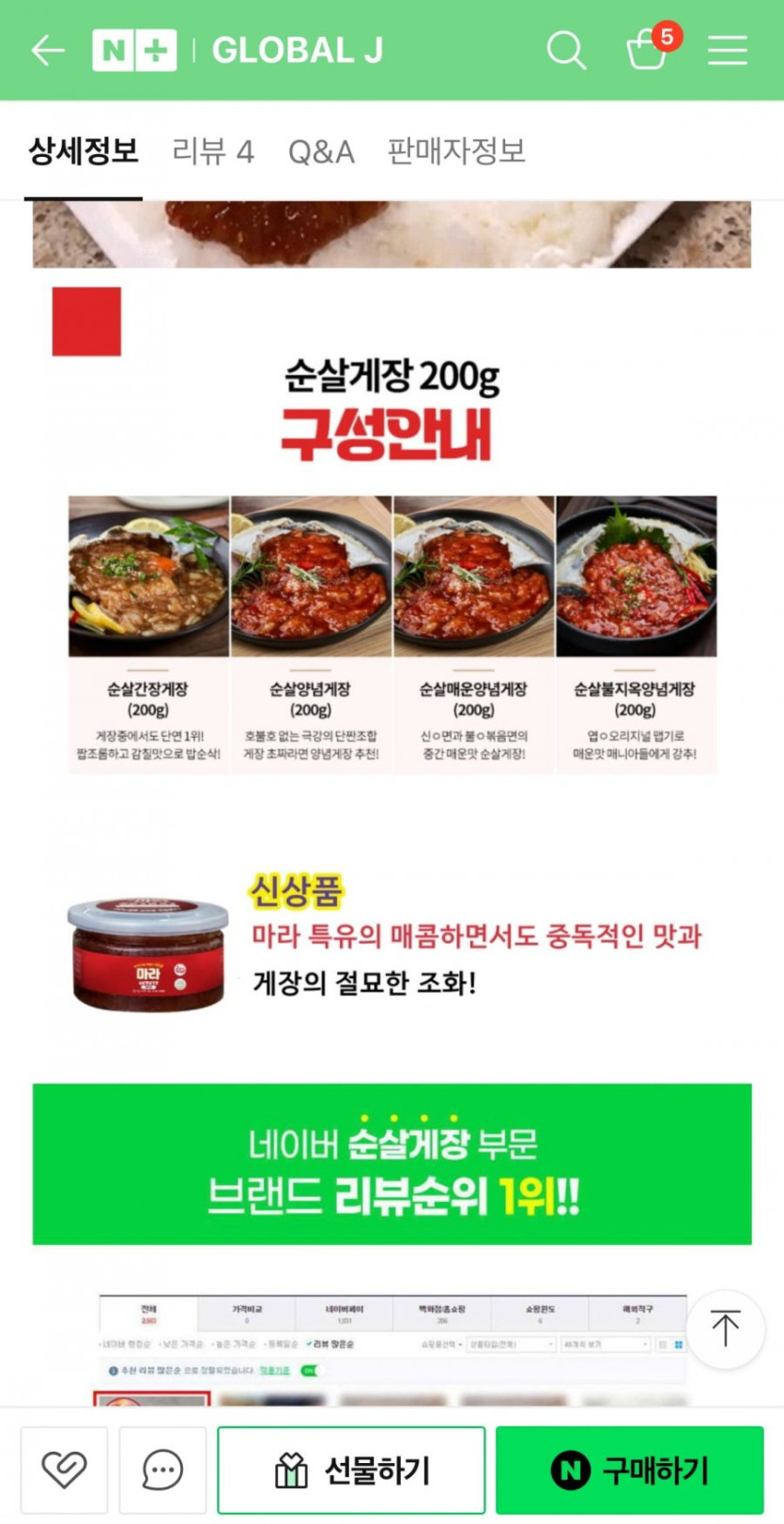The width and height of the screenshot is (784, 1524).
Task: Open the shopping basket with 5 items
Action: [648, 49]
